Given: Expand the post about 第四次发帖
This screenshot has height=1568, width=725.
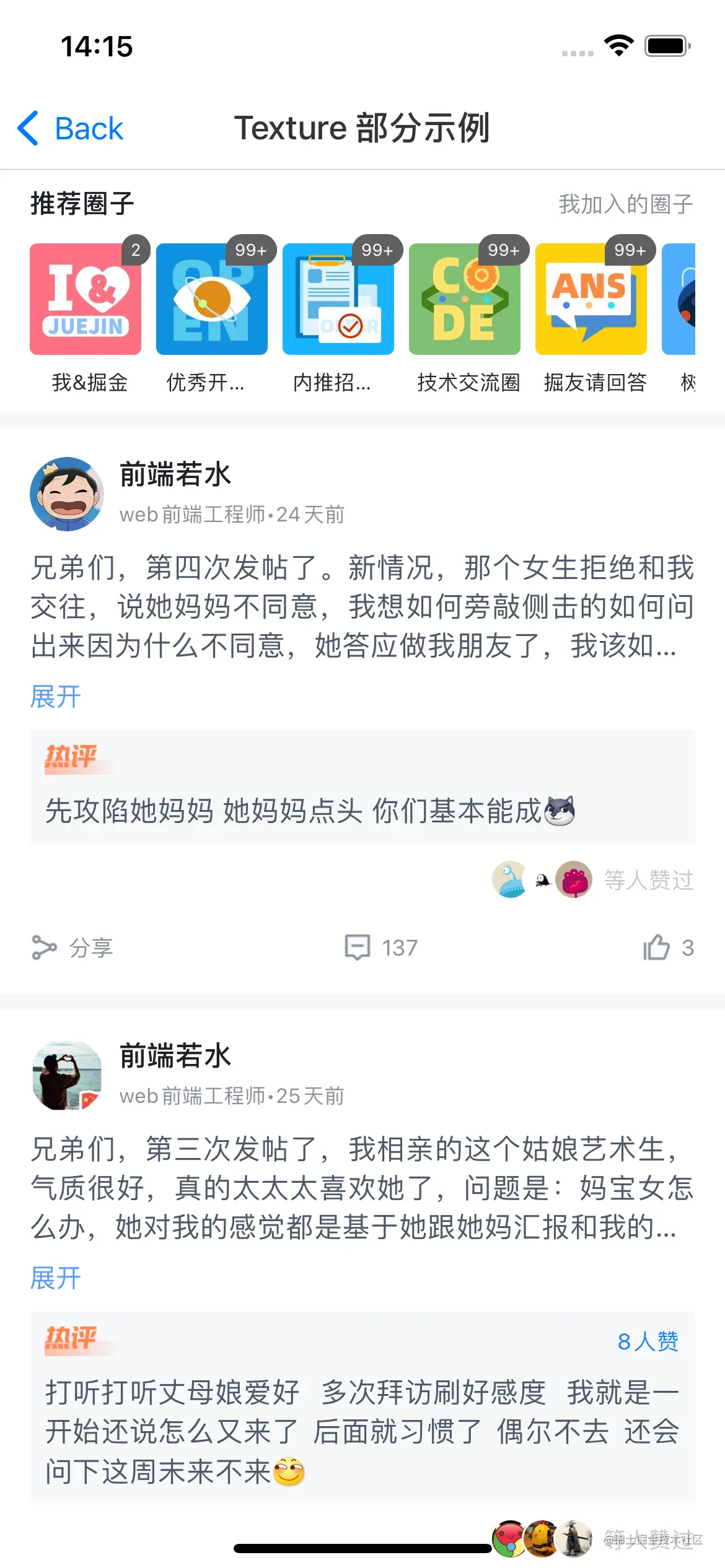Looking at the screenshot, I should (56, 697).
